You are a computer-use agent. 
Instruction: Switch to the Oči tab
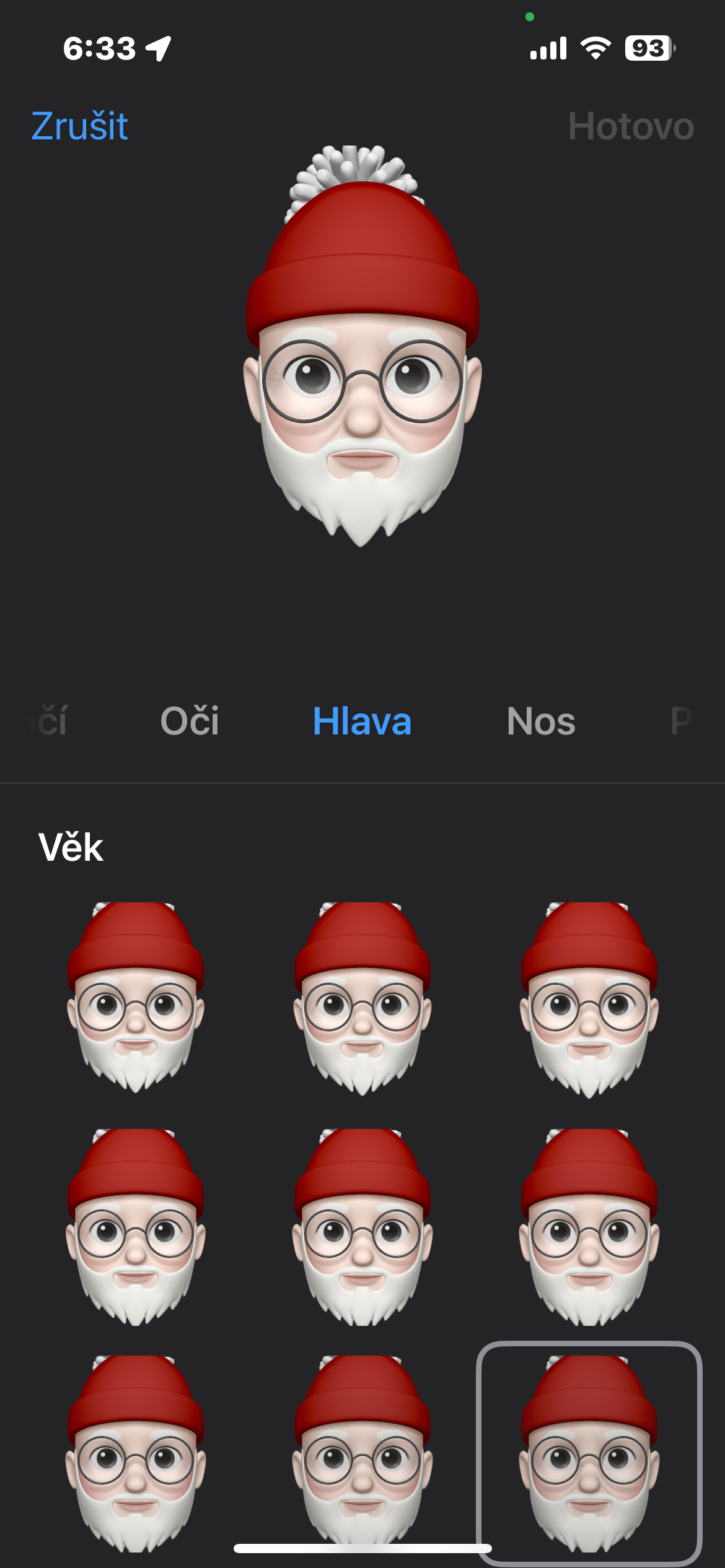coord(190,721)
